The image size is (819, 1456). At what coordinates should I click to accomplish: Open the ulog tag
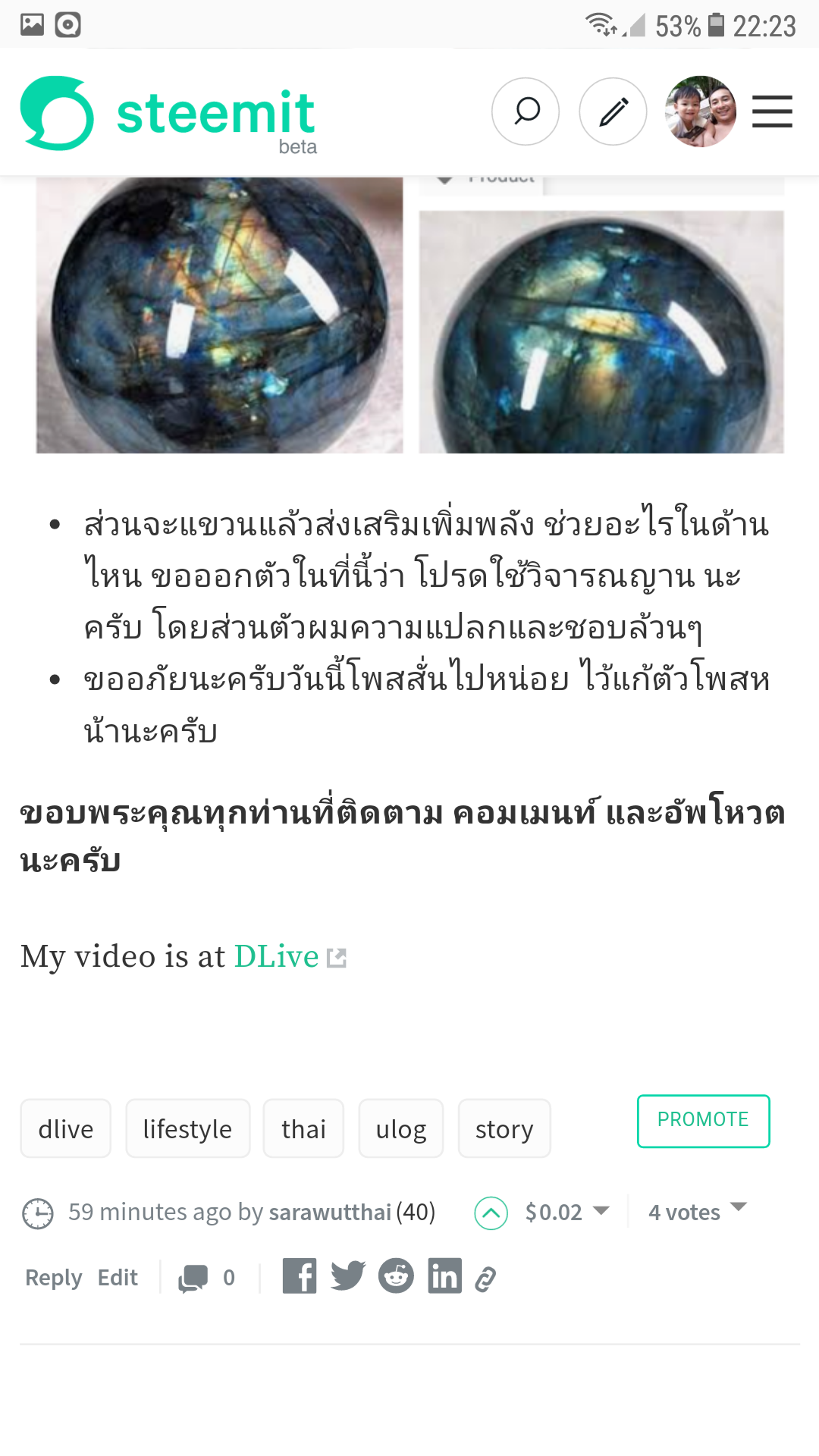tap(401, 1128)
